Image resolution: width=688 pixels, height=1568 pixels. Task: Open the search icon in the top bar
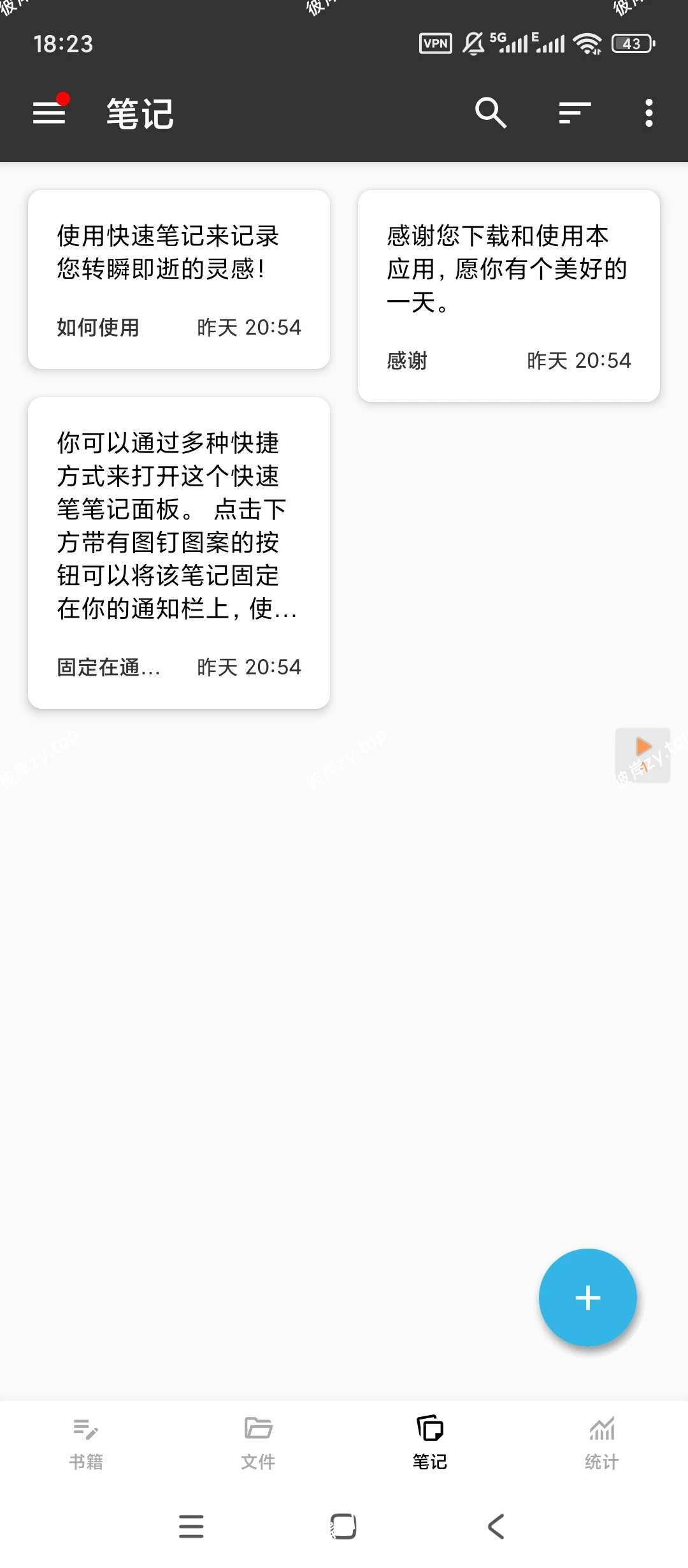(x=490, y=112)
